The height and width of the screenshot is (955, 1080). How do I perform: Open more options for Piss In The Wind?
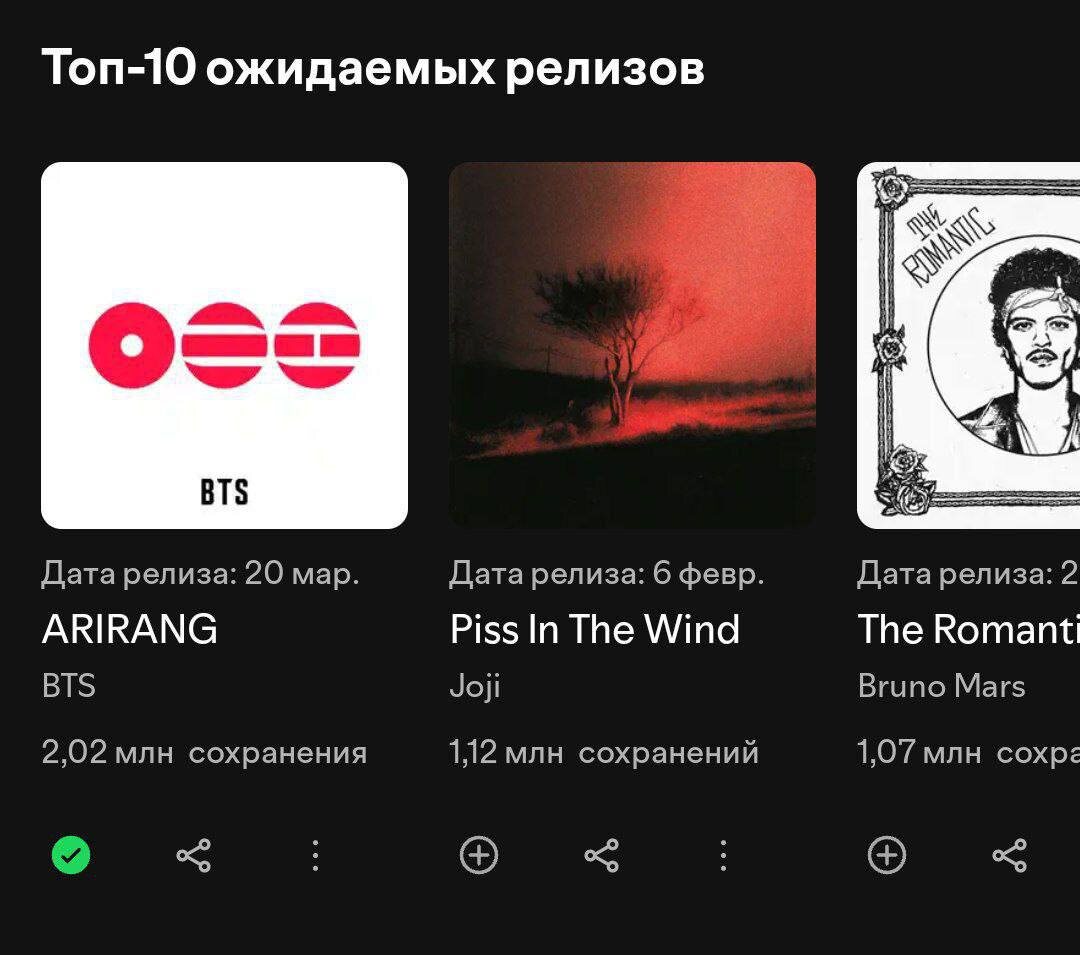[x=723, y=855]
